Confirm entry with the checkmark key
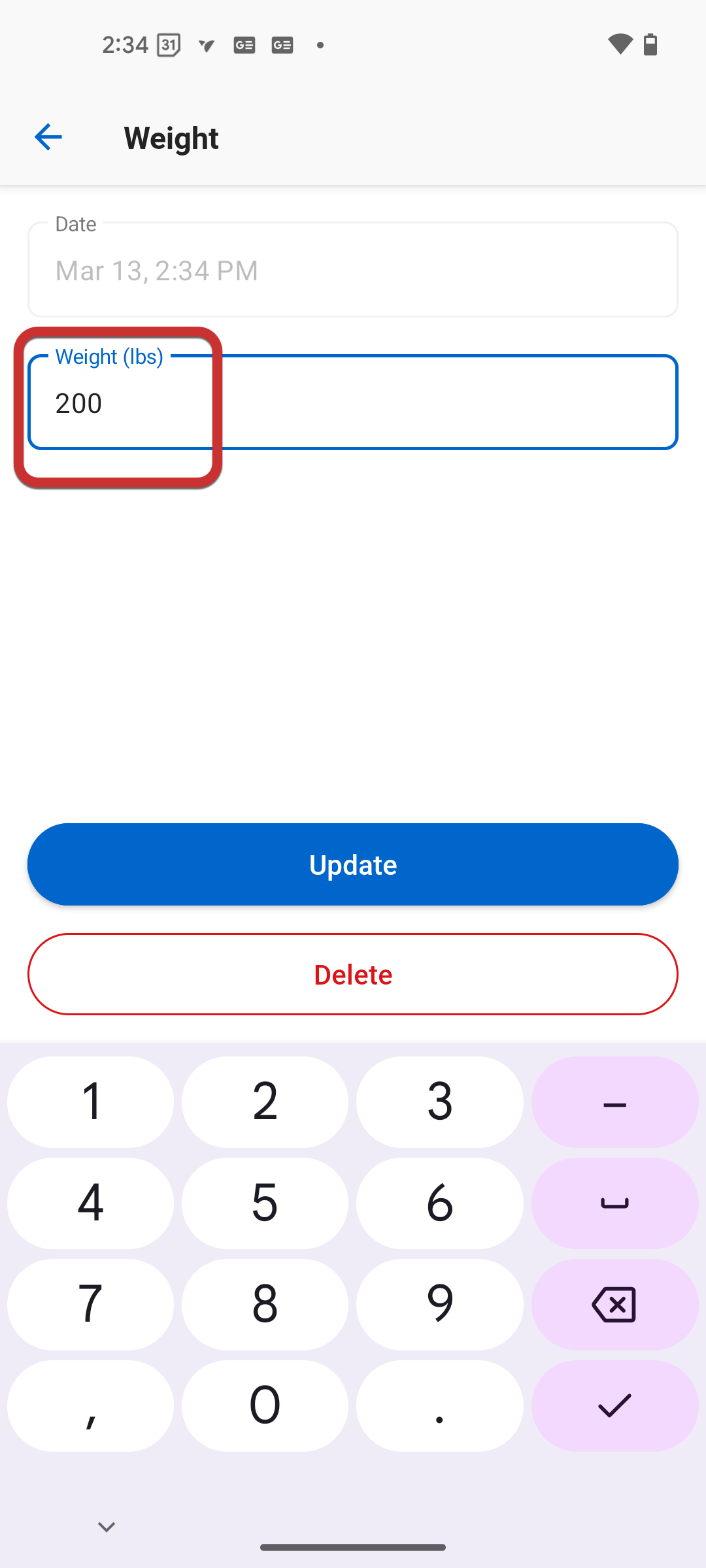 [x=614, y=1406]
